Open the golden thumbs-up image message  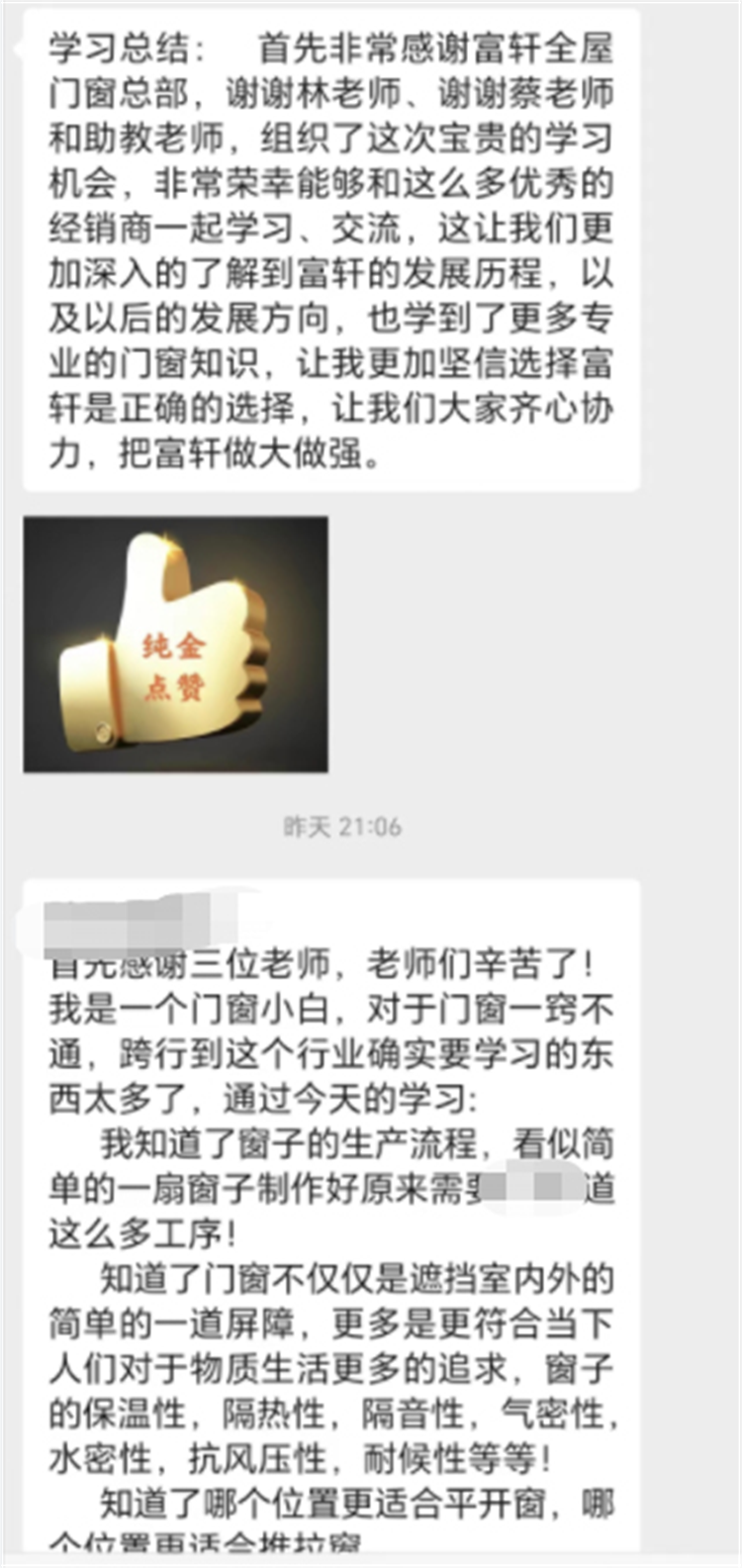click(175, 644)
